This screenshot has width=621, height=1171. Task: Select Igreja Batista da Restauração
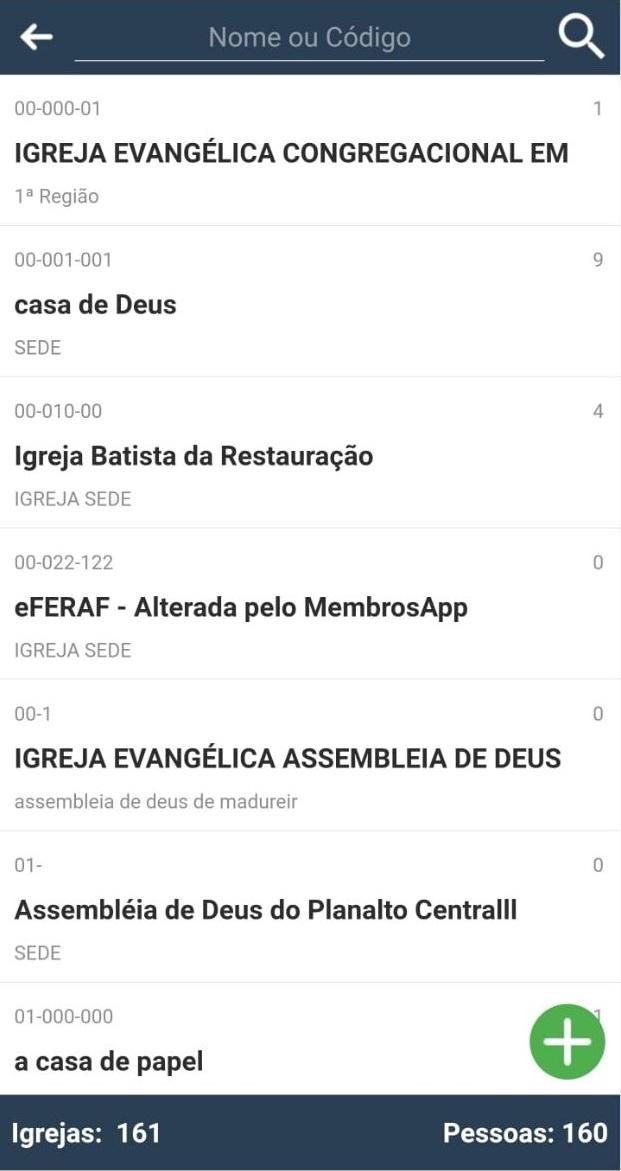point(310,453)
